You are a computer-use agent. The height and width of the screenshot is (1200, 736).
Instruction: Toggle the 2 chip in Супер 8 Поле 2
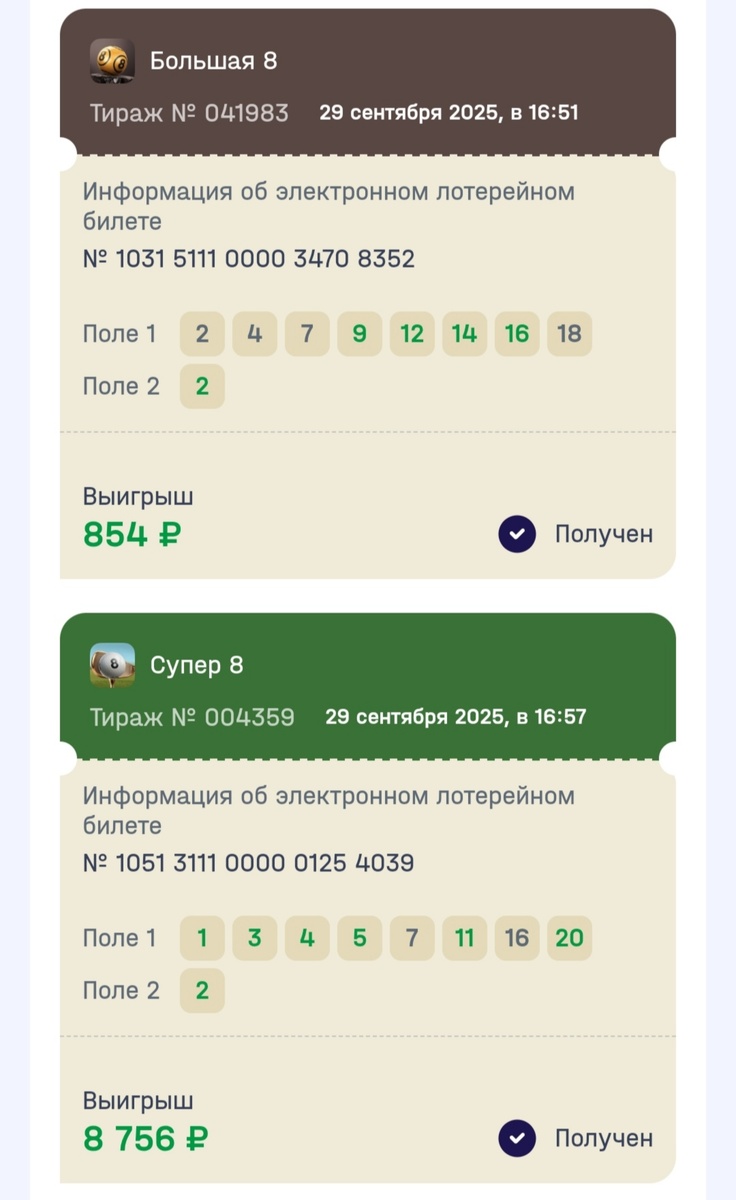coord(201,990)
